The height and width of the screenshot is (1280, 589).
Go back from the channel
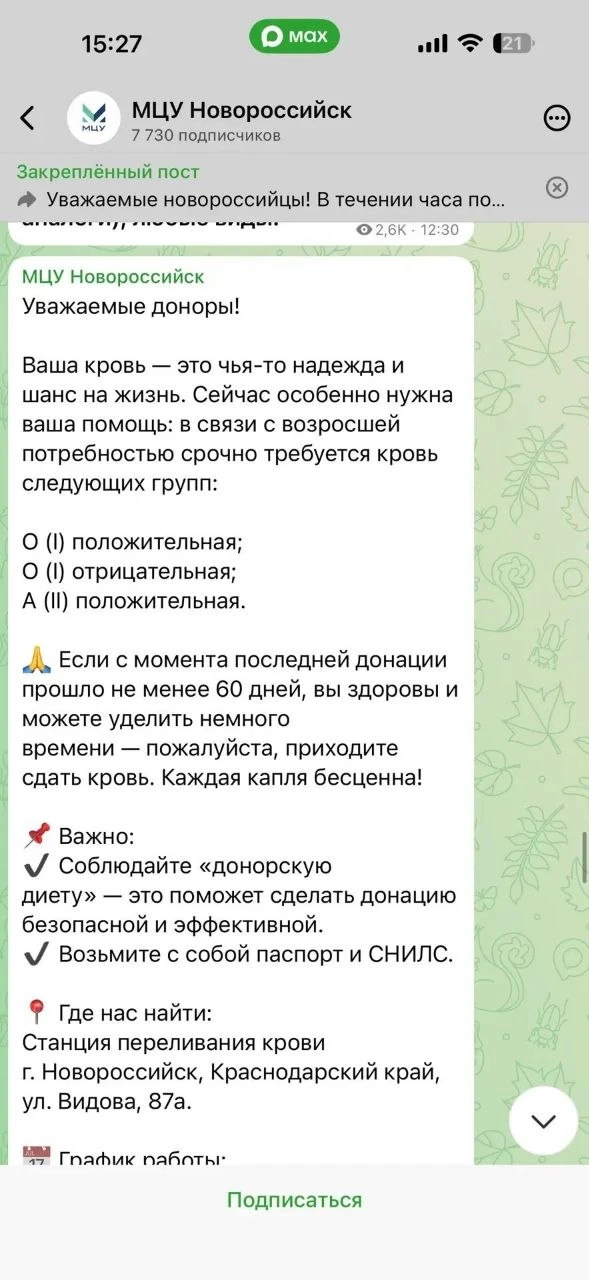(x=27, y=118)
